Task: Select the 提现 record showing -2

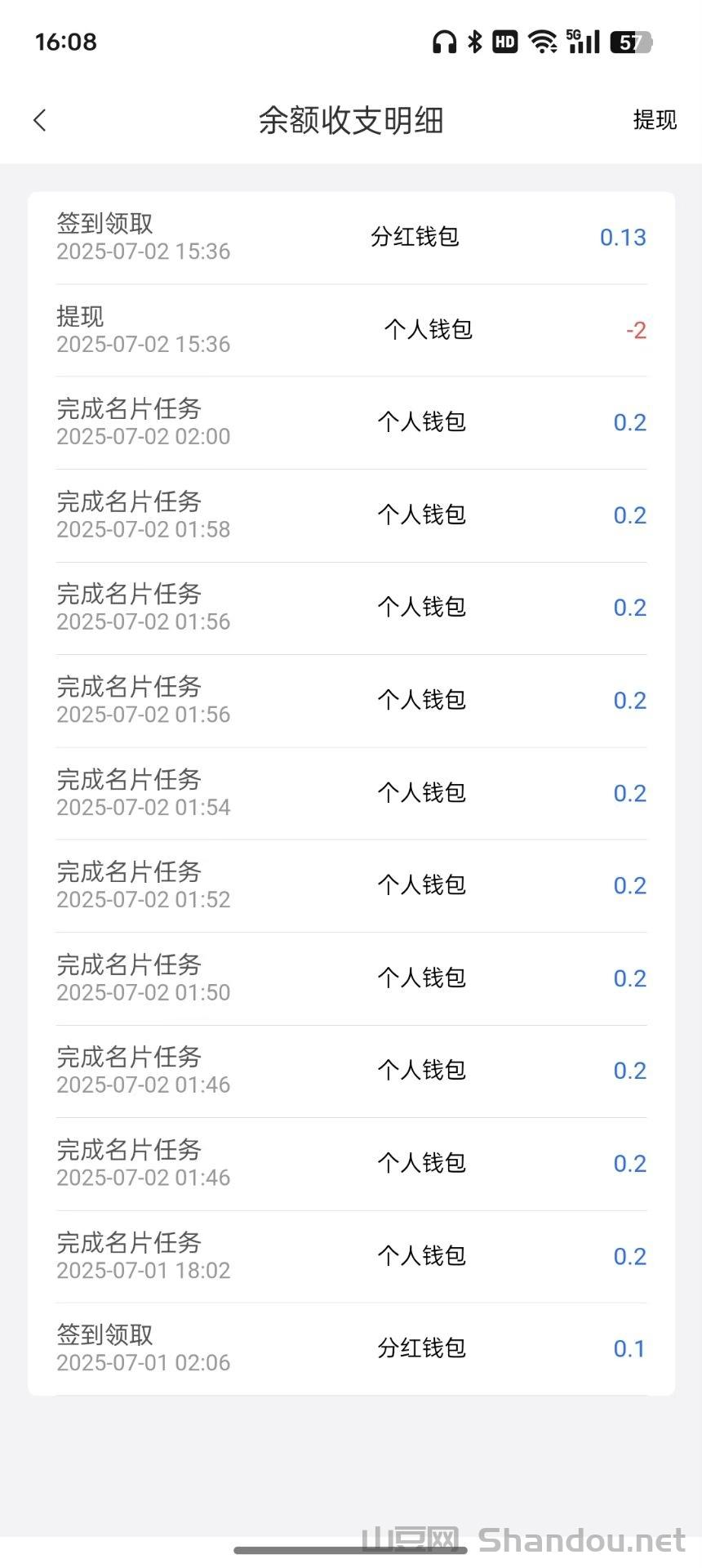Action: [x=351, y=329]
